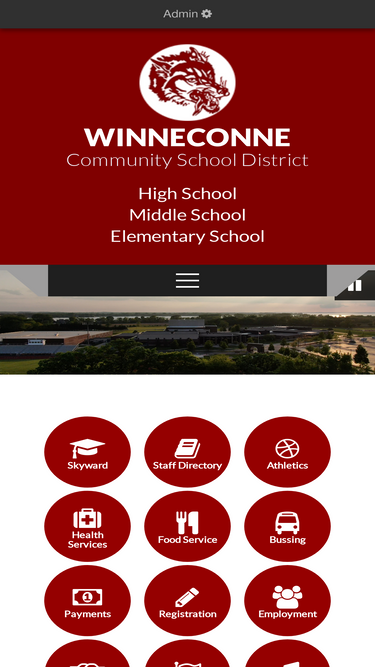Open Registration

tap(188, 601)
